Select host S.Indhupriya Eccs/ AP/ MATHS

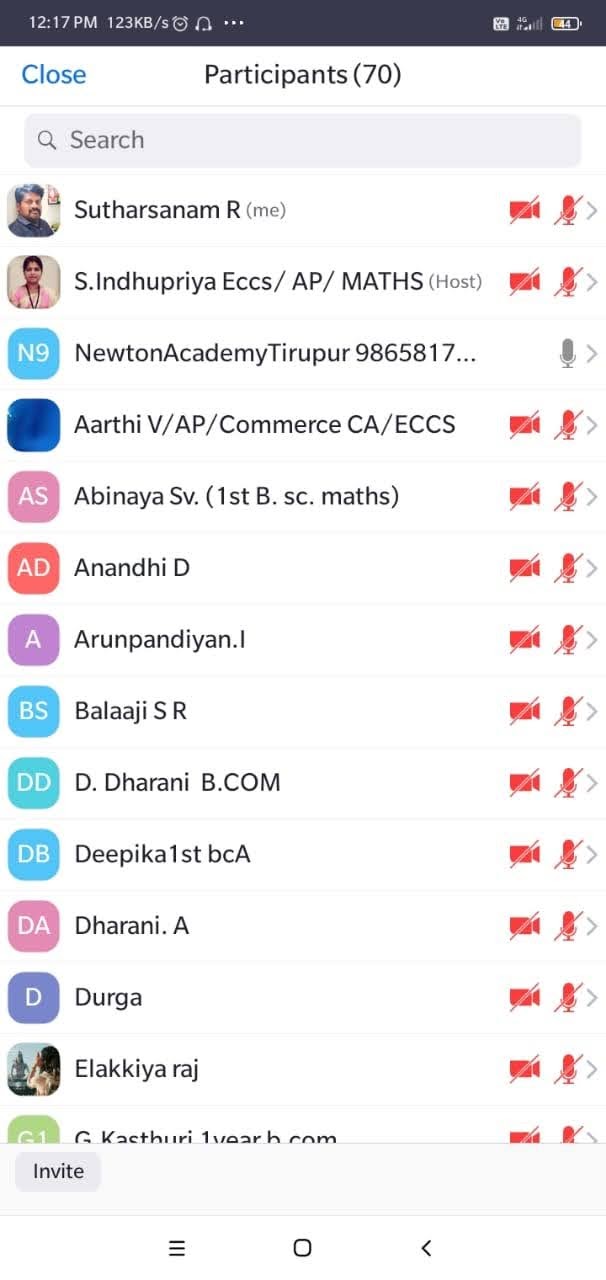(x=302, y=282)
